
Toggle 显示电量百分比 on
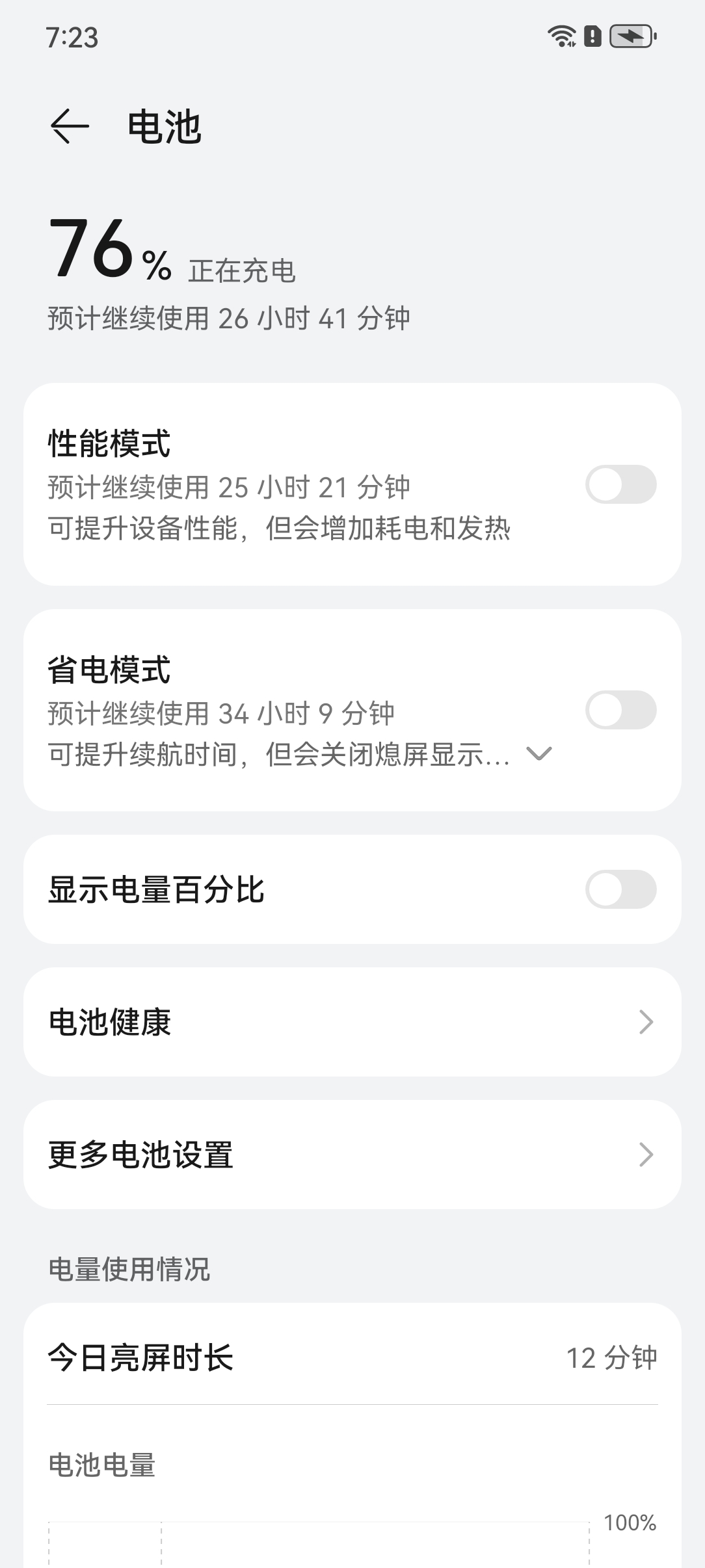[x=620, y=889]
